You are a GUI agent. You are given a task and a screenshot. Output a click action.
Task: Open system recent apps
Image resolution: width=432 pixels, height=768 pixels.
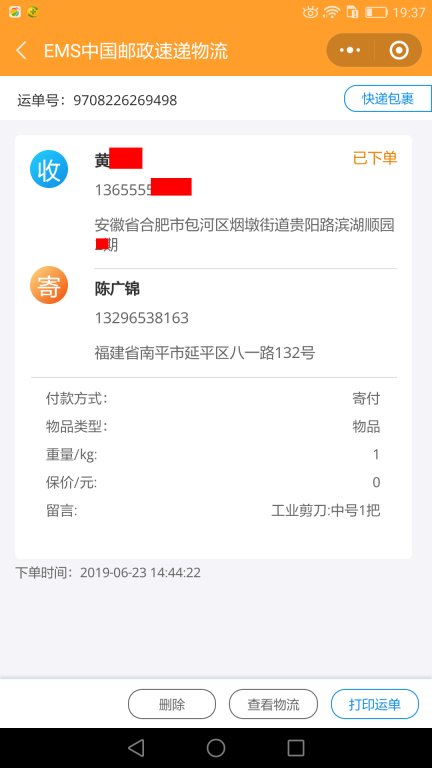pyautogui.click(x=296, y=748)
